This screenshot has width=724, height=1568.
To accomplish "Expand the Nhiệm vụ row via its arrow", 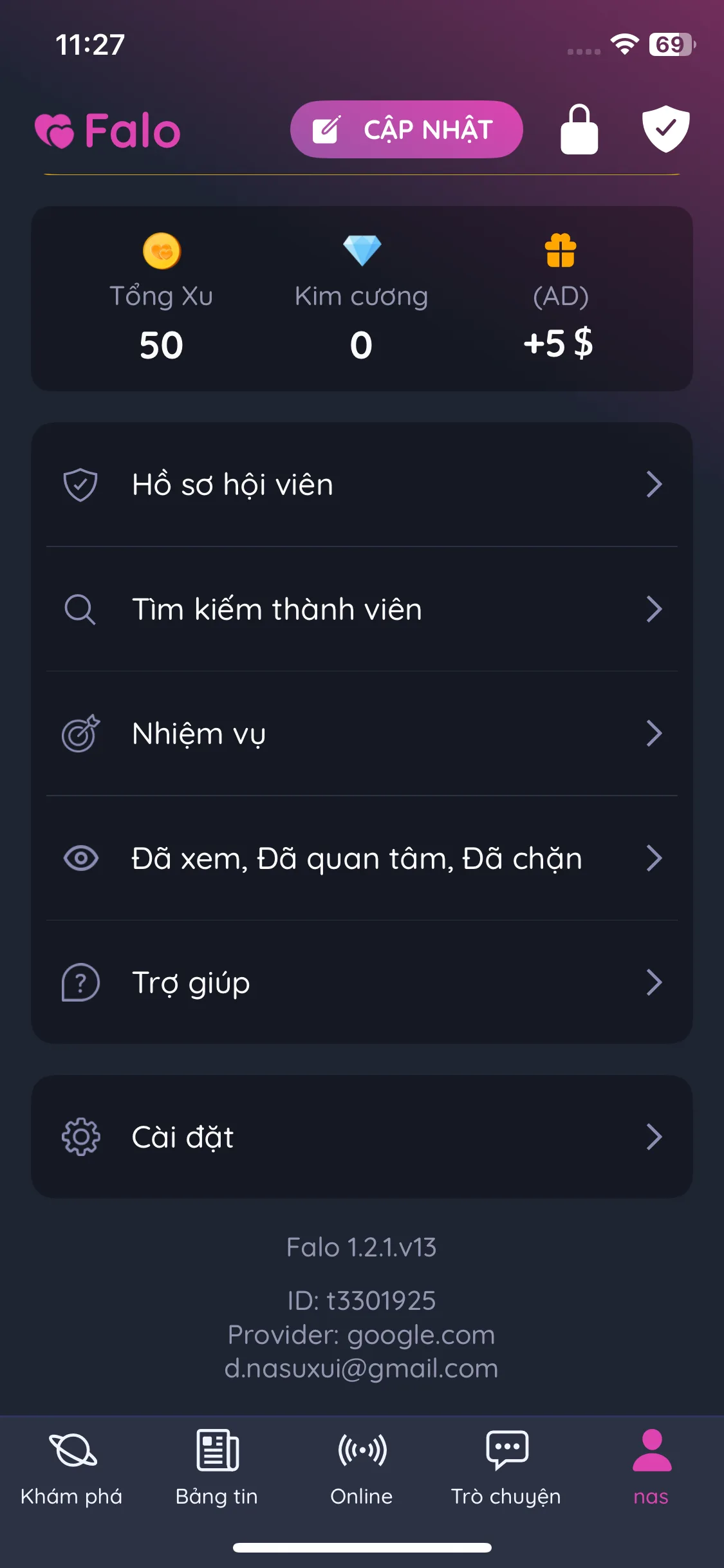I will point(656,733).
